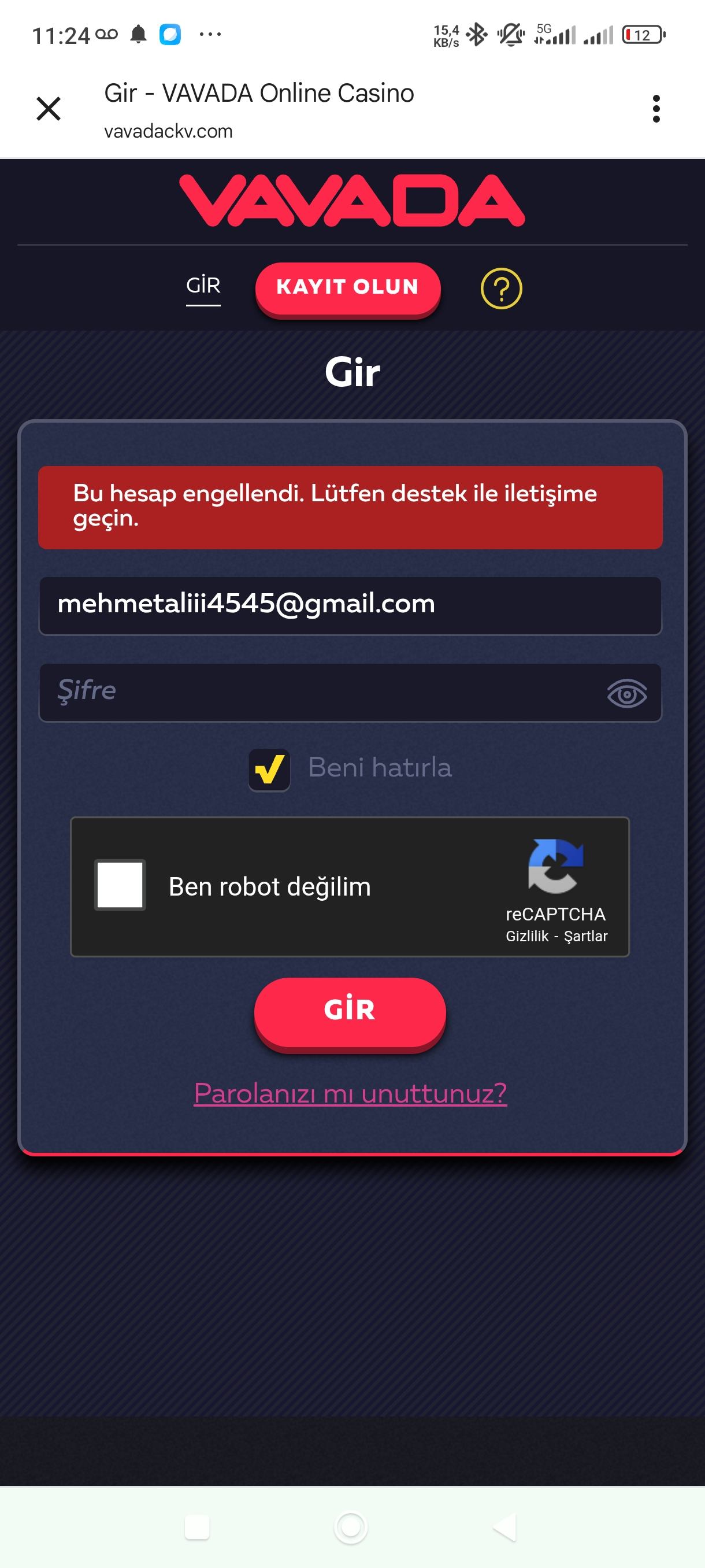Check the Ben robot değilim box
The width and height of the screenshot is (705, 1568).
coord(120,885)
